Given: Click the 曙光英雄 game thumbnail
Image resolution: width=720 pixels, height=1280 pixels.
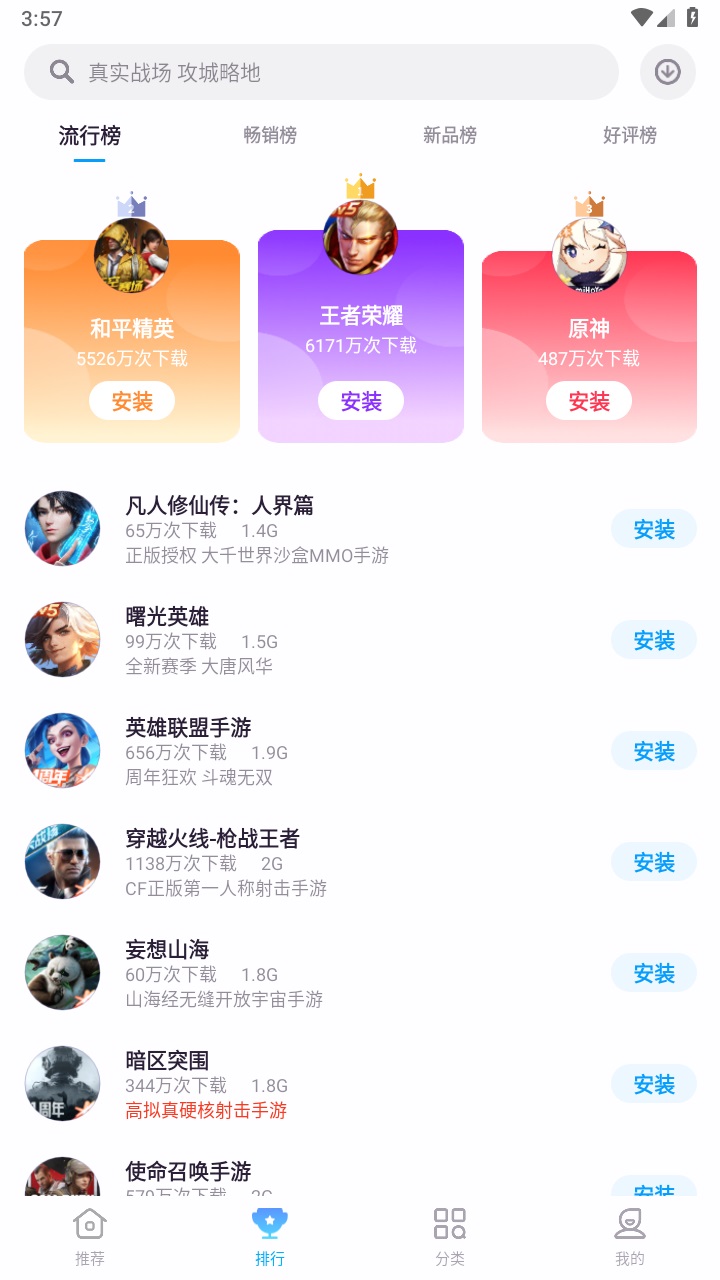Looking at the screenshot, I should click(x=62, y=640).
